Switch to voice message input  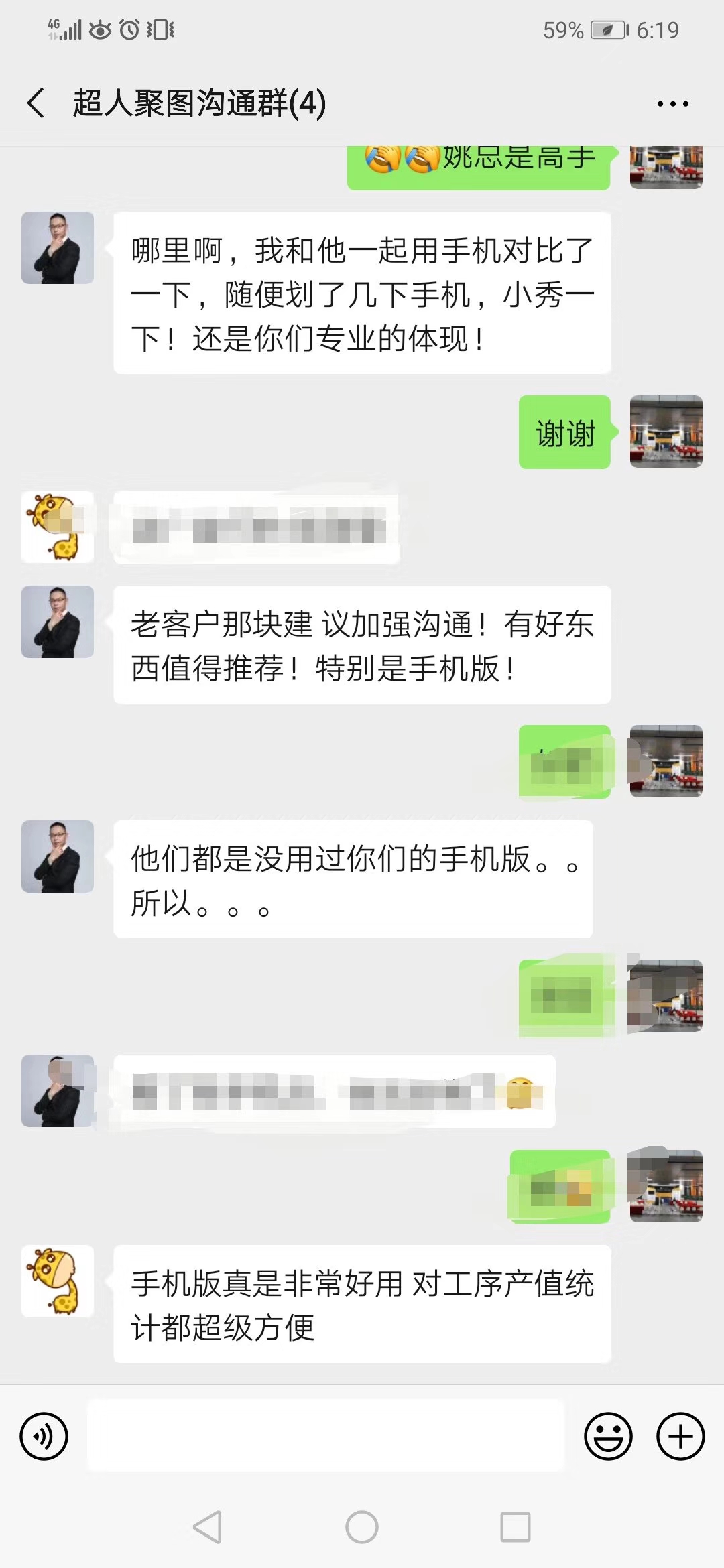coord(44,1436)
